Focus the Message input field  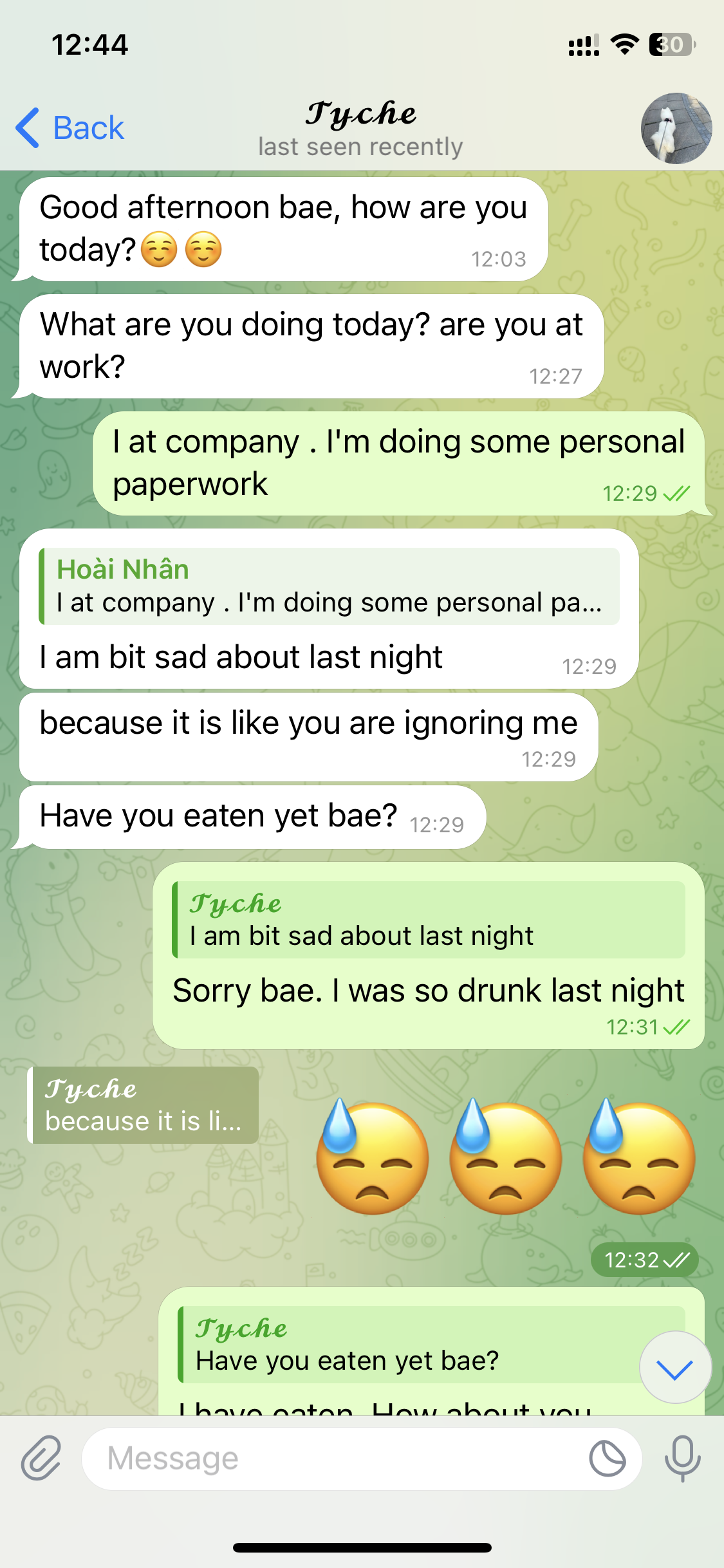[x=335, y=1458]
